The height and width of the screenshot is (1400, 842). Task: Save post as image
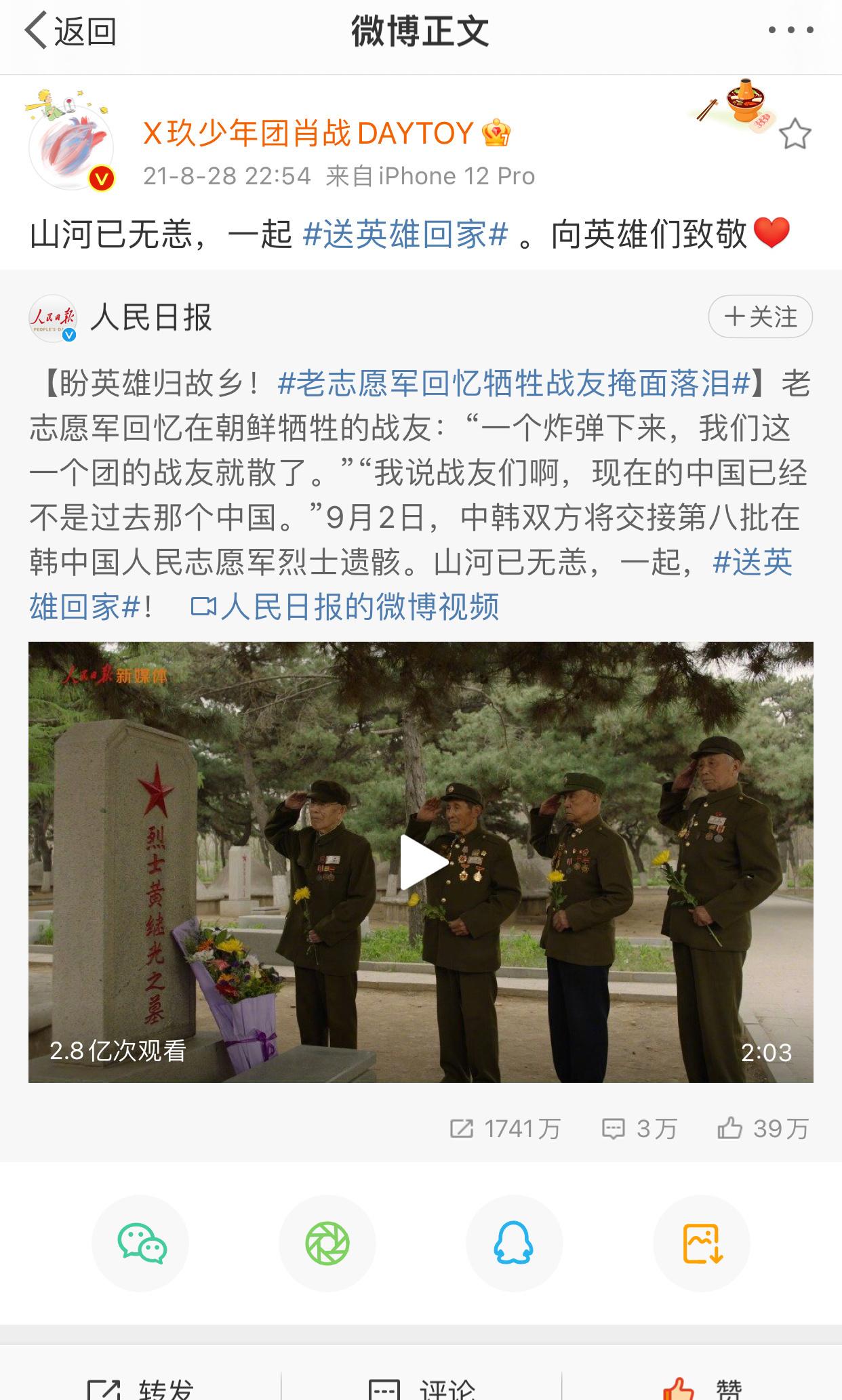click(x=701, y=1243)
